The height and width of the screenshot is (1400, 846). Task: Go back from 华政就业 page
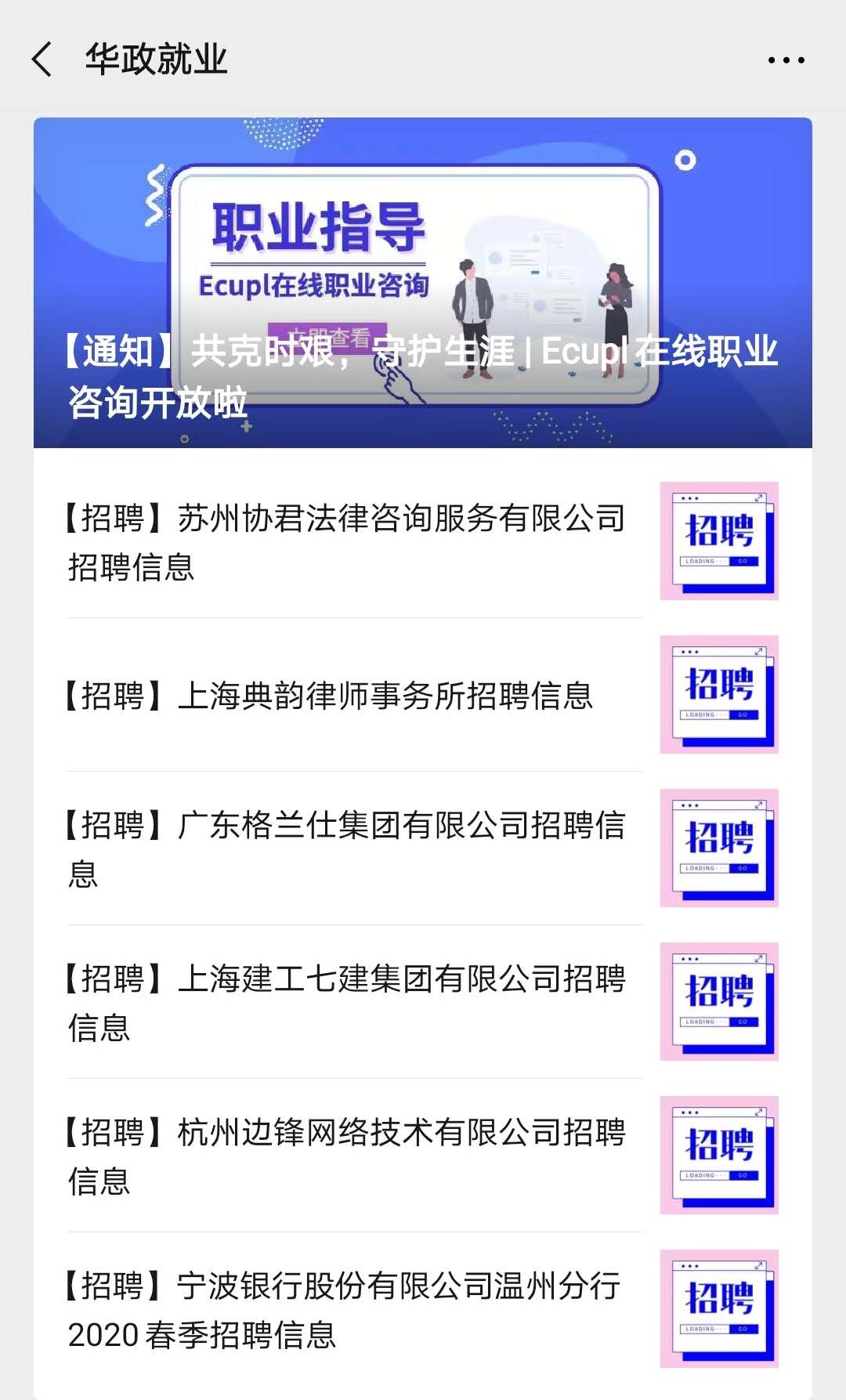42,60
